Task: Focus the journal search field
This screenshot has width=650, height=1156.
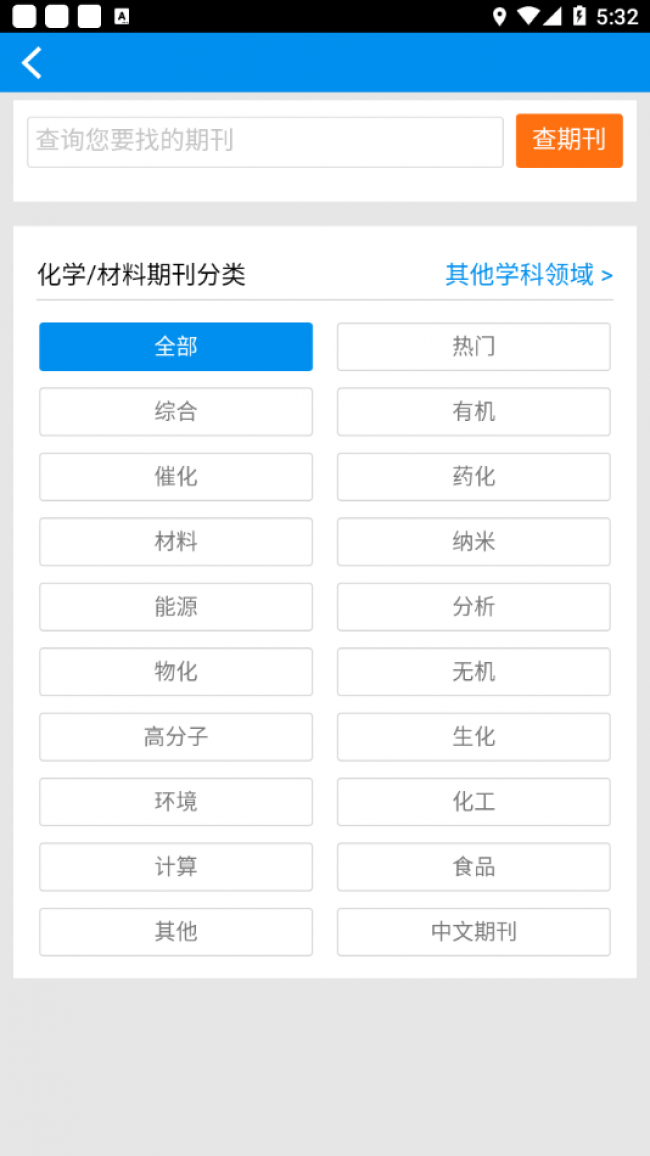Action: pyautogui.click(x=265, y=141)
